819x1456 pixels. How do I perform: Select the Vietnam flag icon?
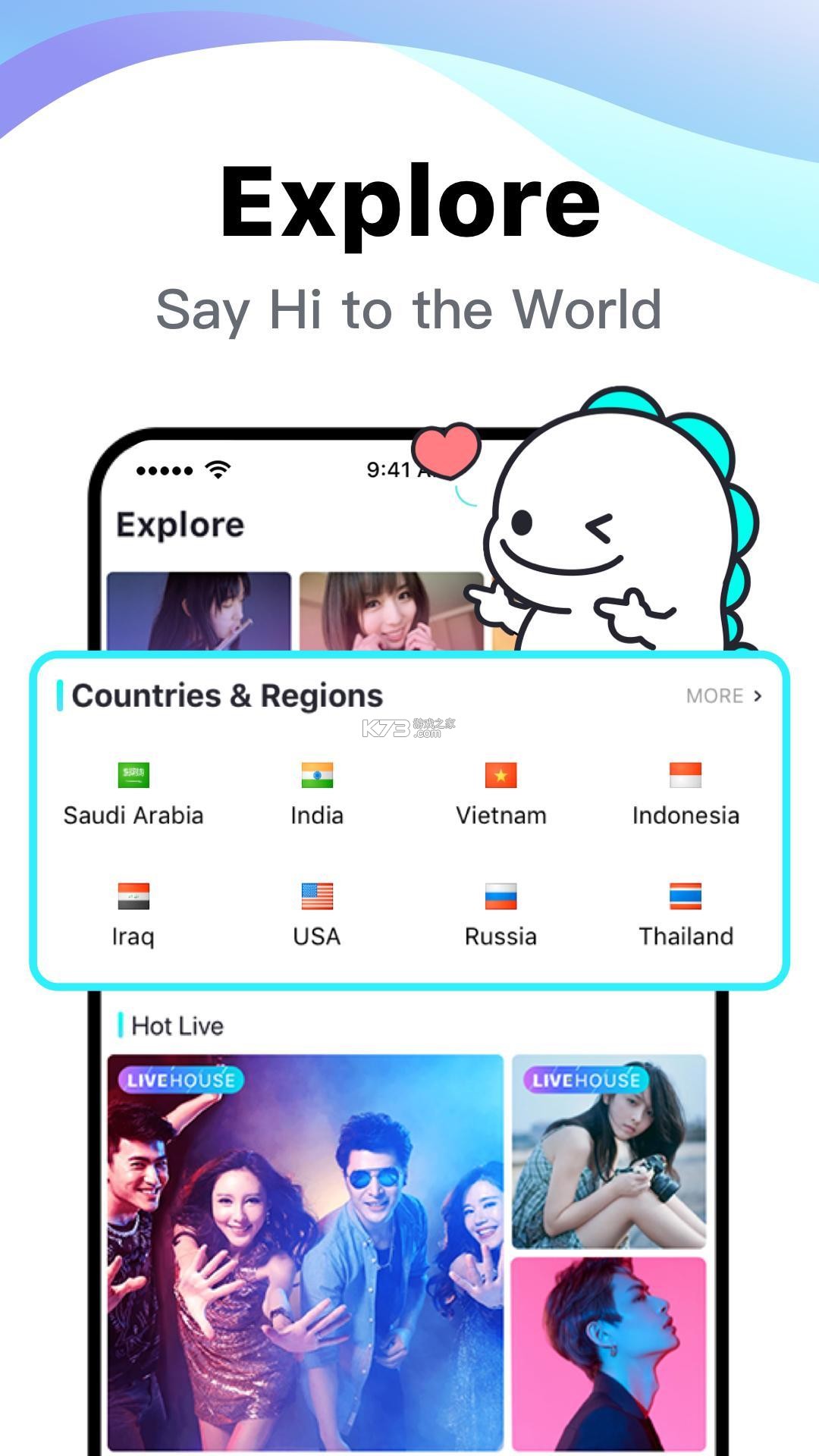click(500, 773)
